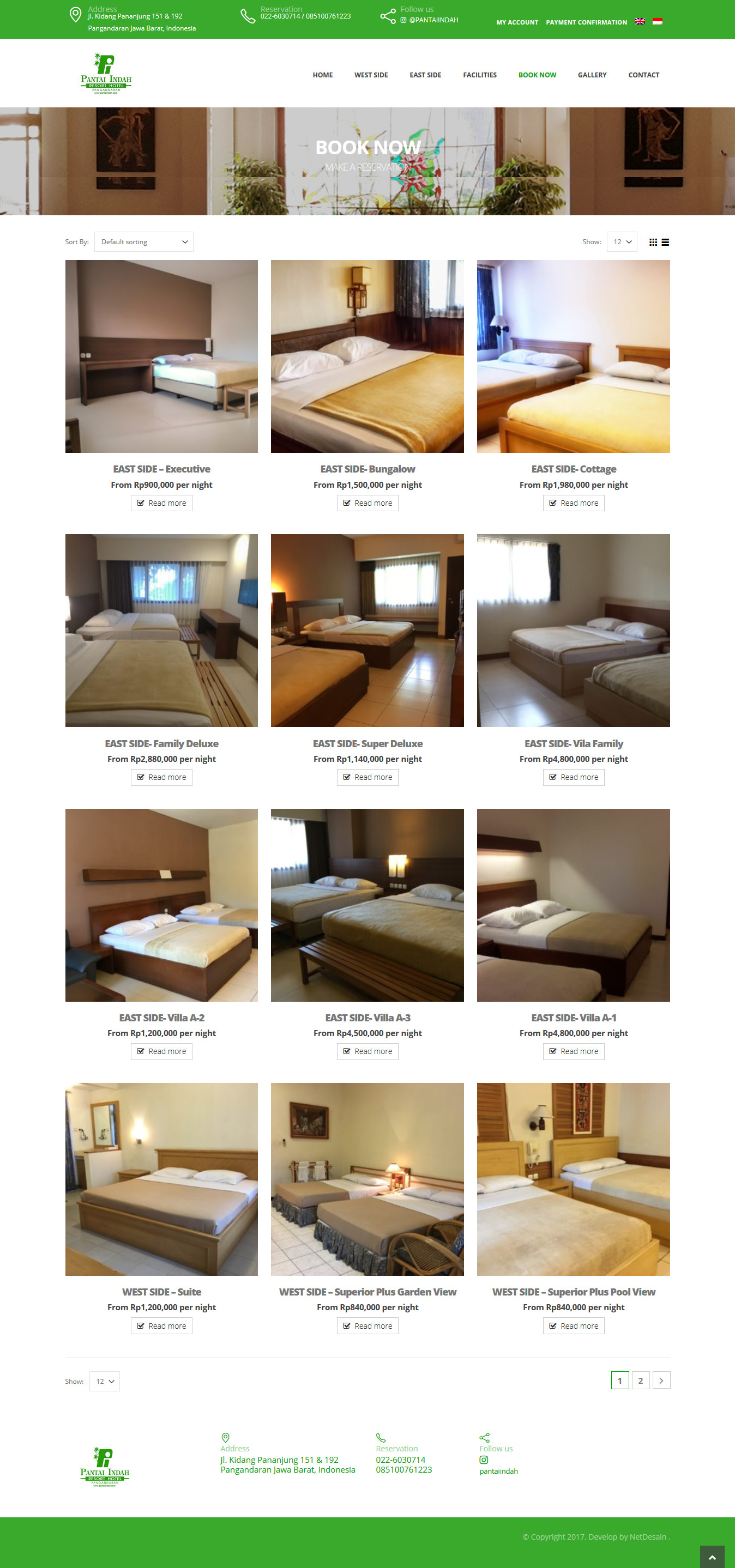This screenshot has height=1568, width=735.
Task: Switch to grid view layout
Action: tap(653, 243)
